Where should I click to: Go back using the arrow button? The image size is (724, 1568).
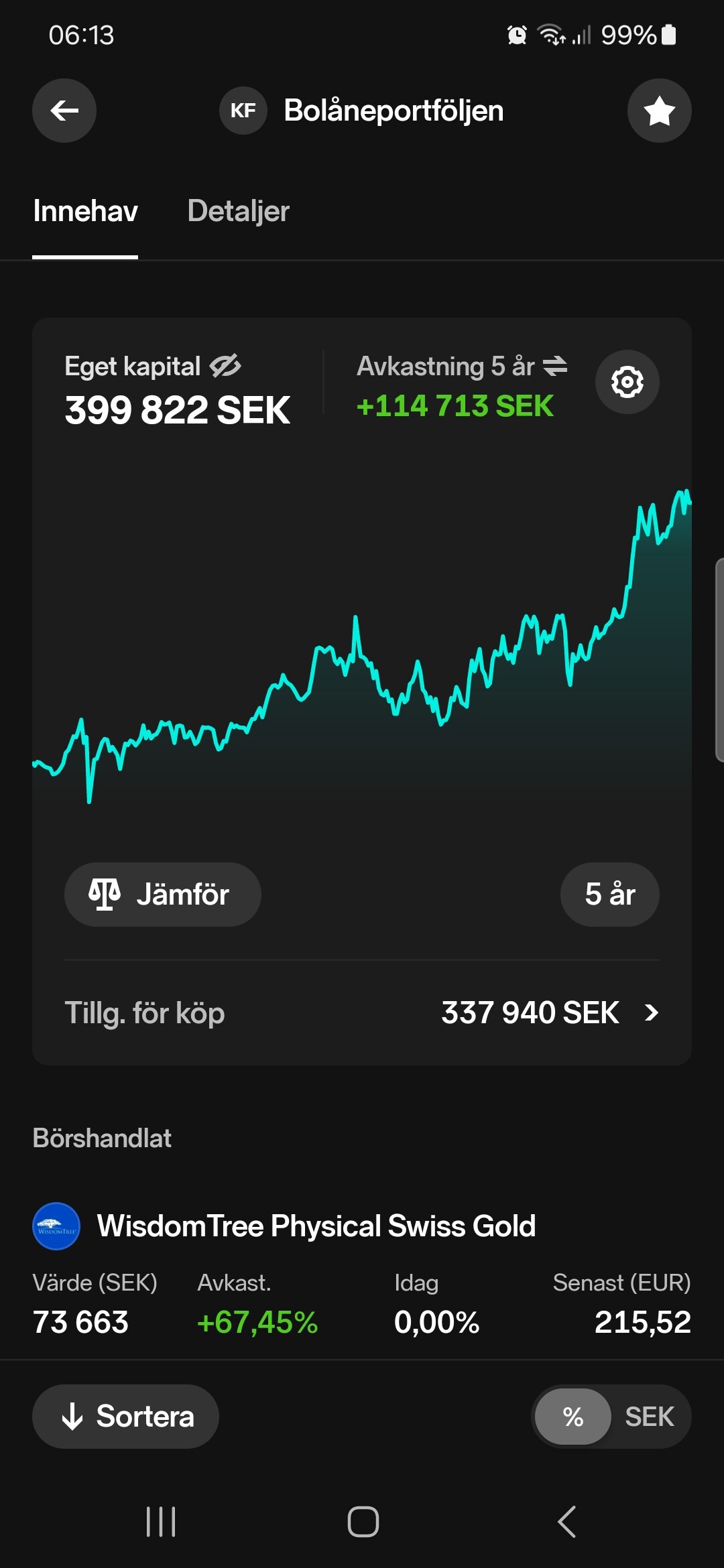[x=64, y=111]
